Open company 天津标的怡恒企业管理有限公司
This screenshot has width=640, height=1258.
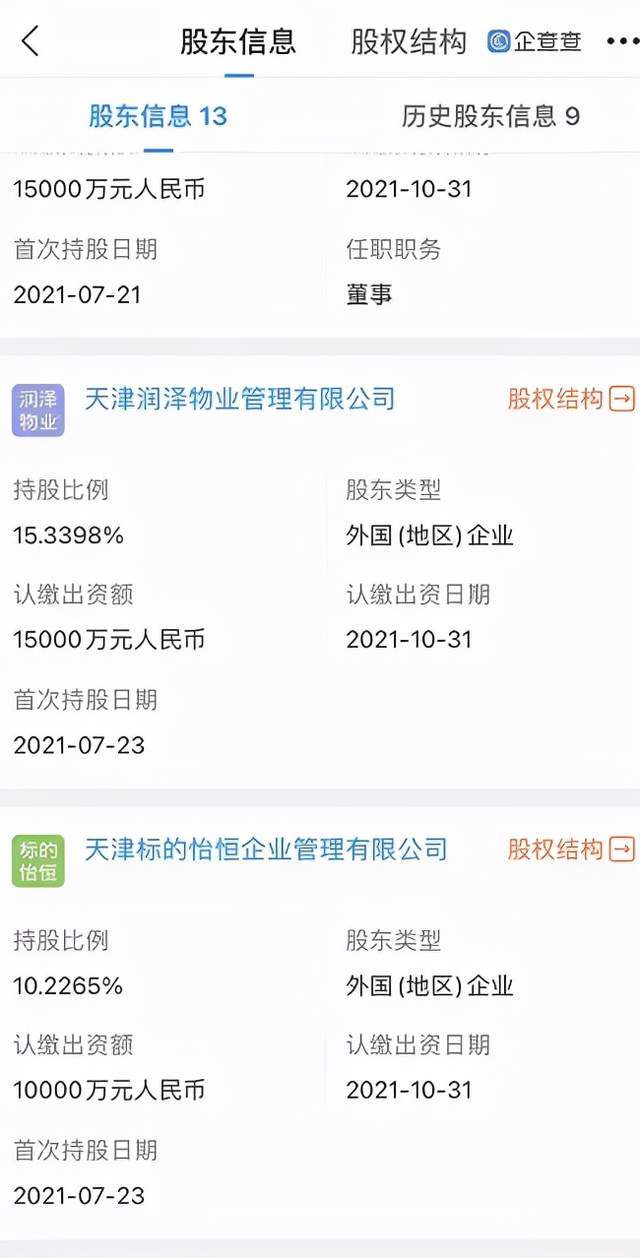[x=265, y=850]
